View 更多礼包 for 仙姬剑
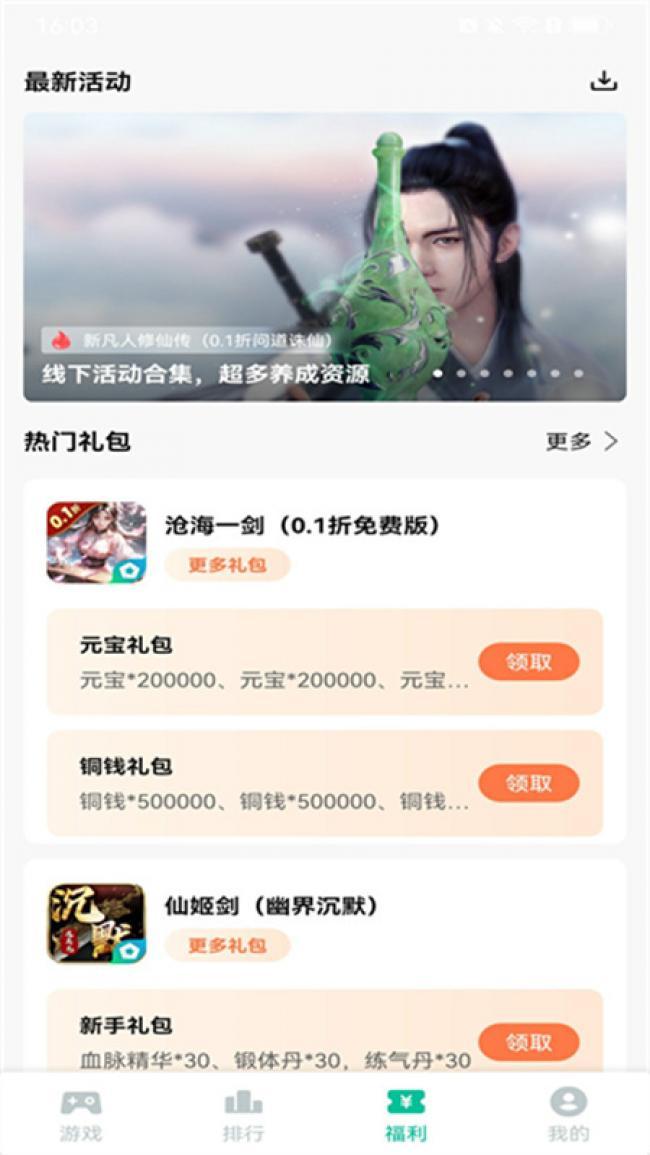This screenshot has height=1155, width=650. 227,945
